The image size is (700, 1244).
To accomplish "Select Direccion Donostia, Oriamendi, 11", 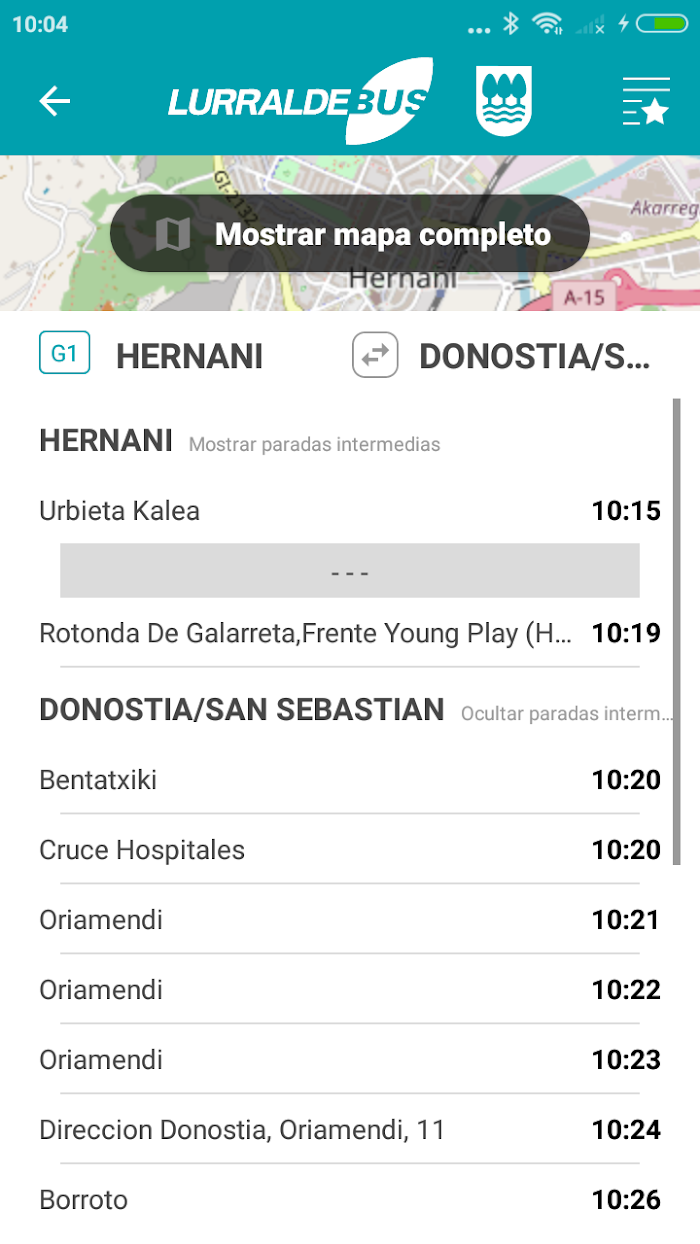I will coord(350,1130).
